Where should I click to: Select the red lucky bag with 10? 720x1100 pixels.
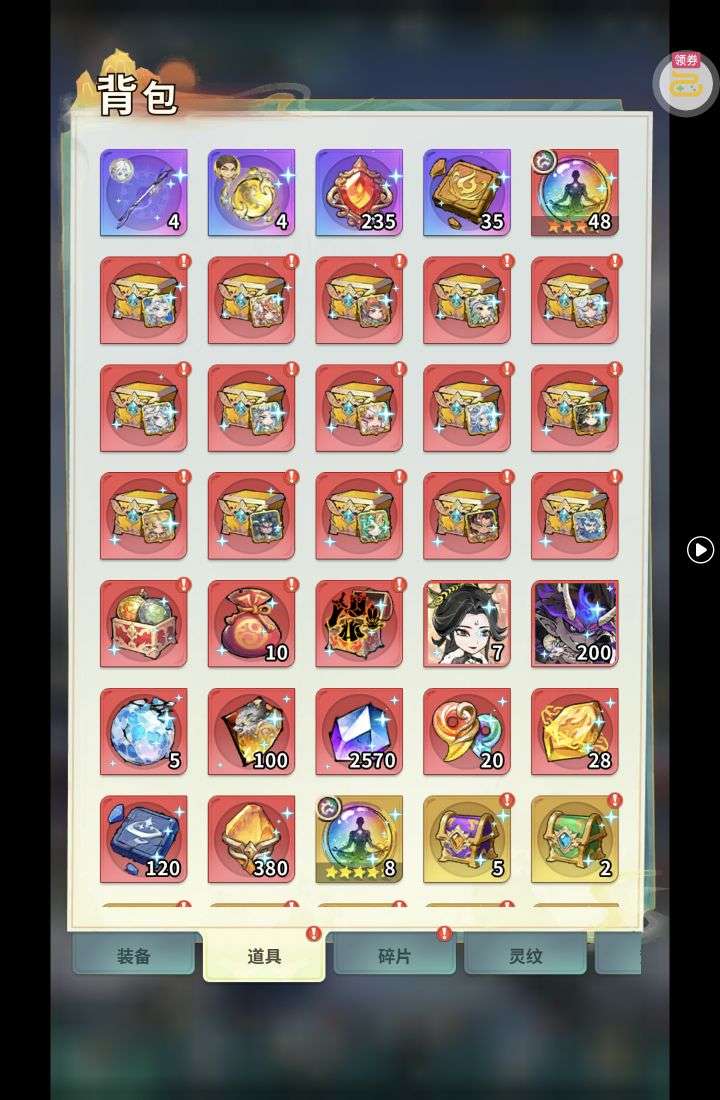[x=251, y=624]
